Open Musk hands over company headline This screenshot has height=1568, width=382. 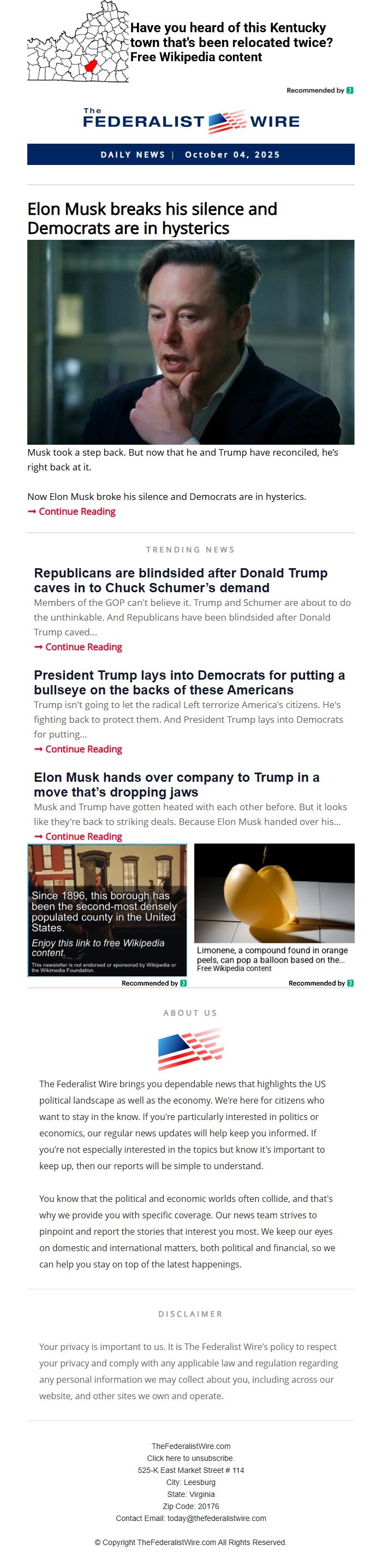point(176,785)
